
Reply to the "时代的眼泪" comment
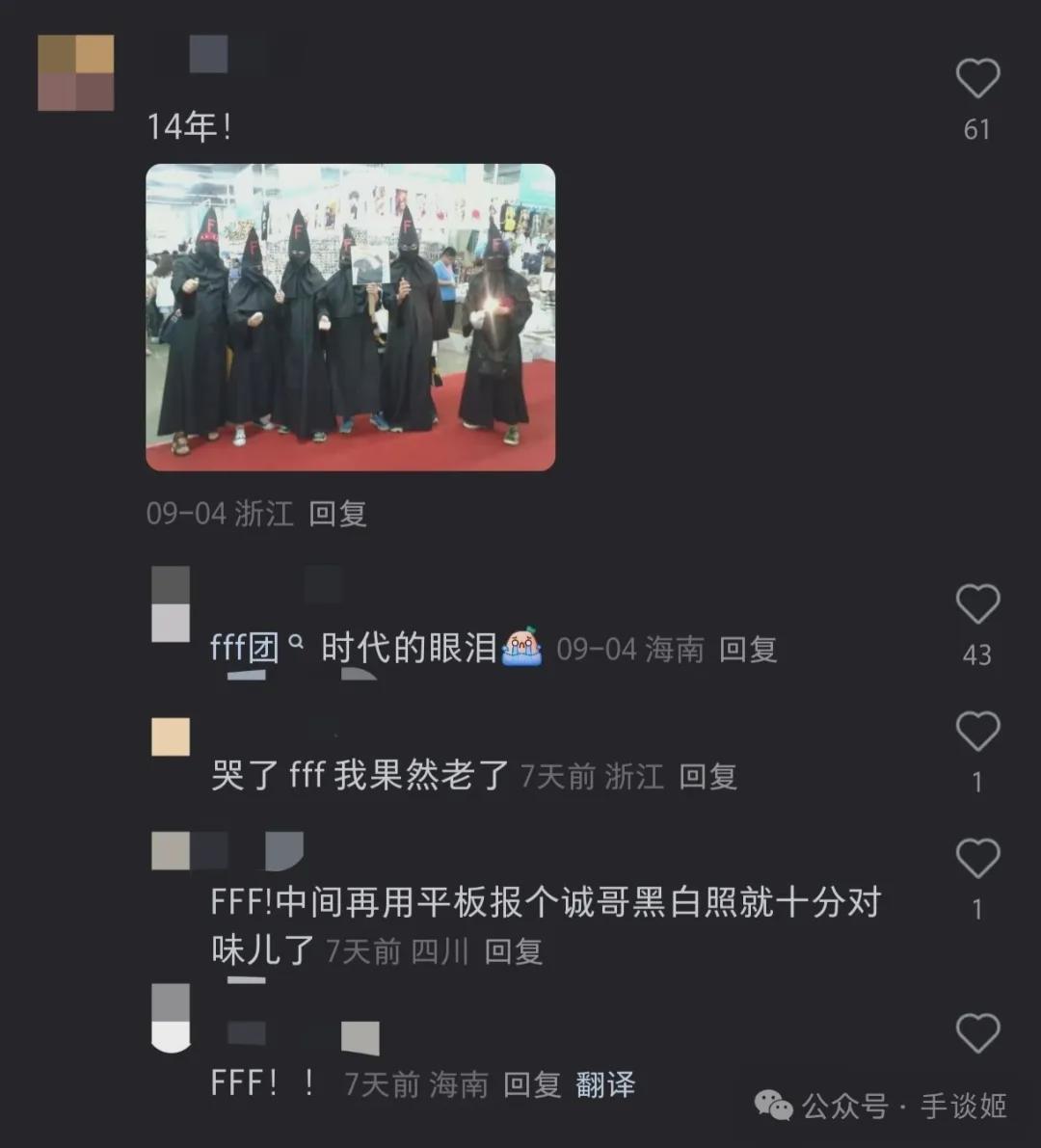click(748, 649)
